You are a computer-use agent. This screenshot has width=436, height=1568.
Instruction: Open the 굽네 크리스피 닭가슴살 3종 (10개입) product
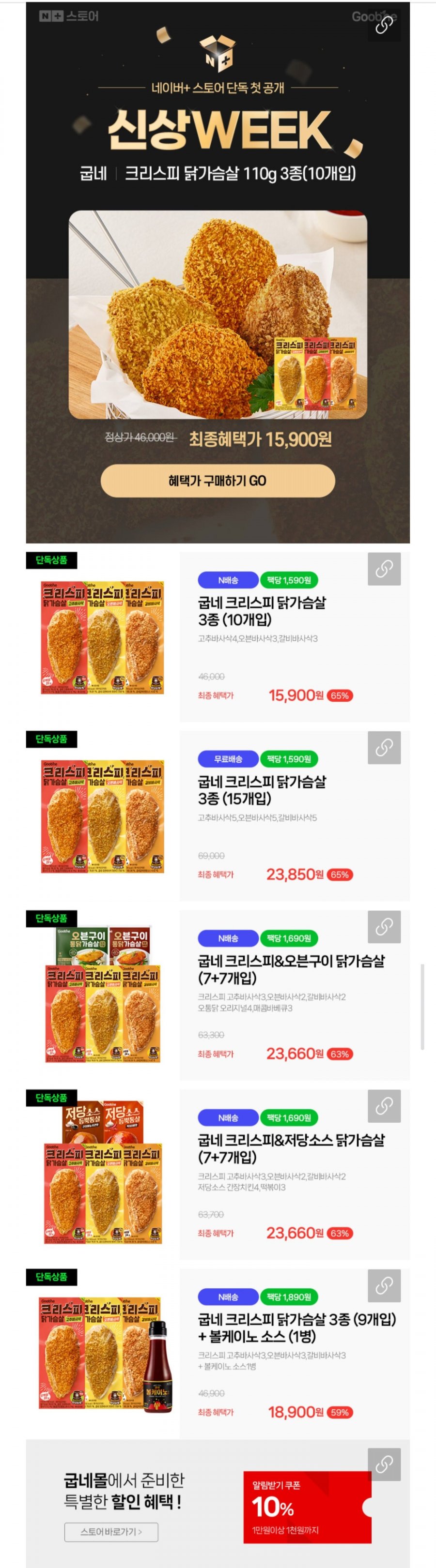tap(262, 611)
